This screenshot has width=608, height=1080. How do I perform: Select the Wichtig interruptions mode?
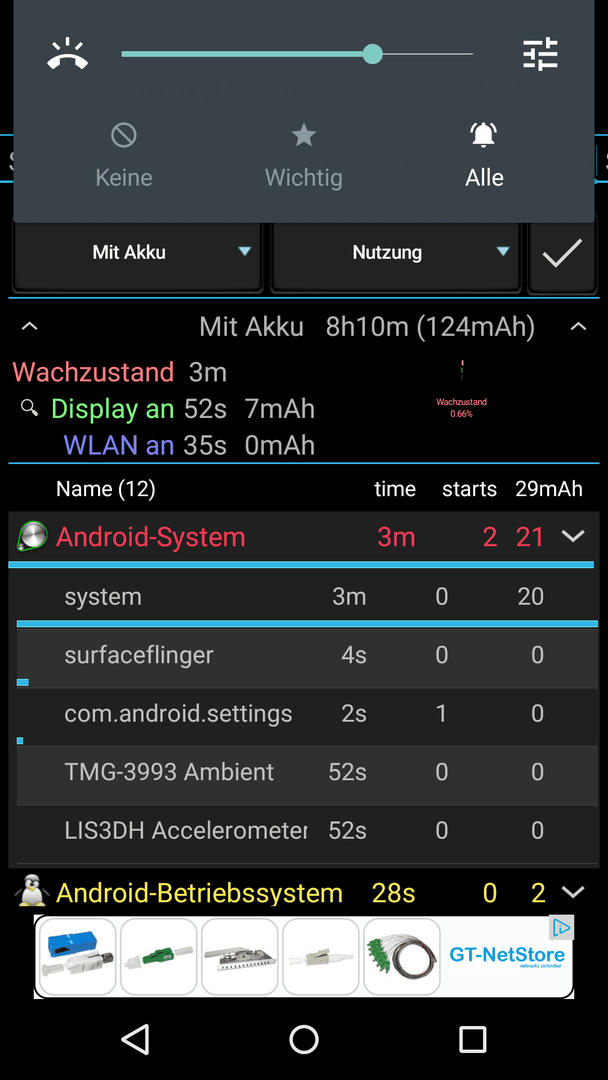pos(303,156)
